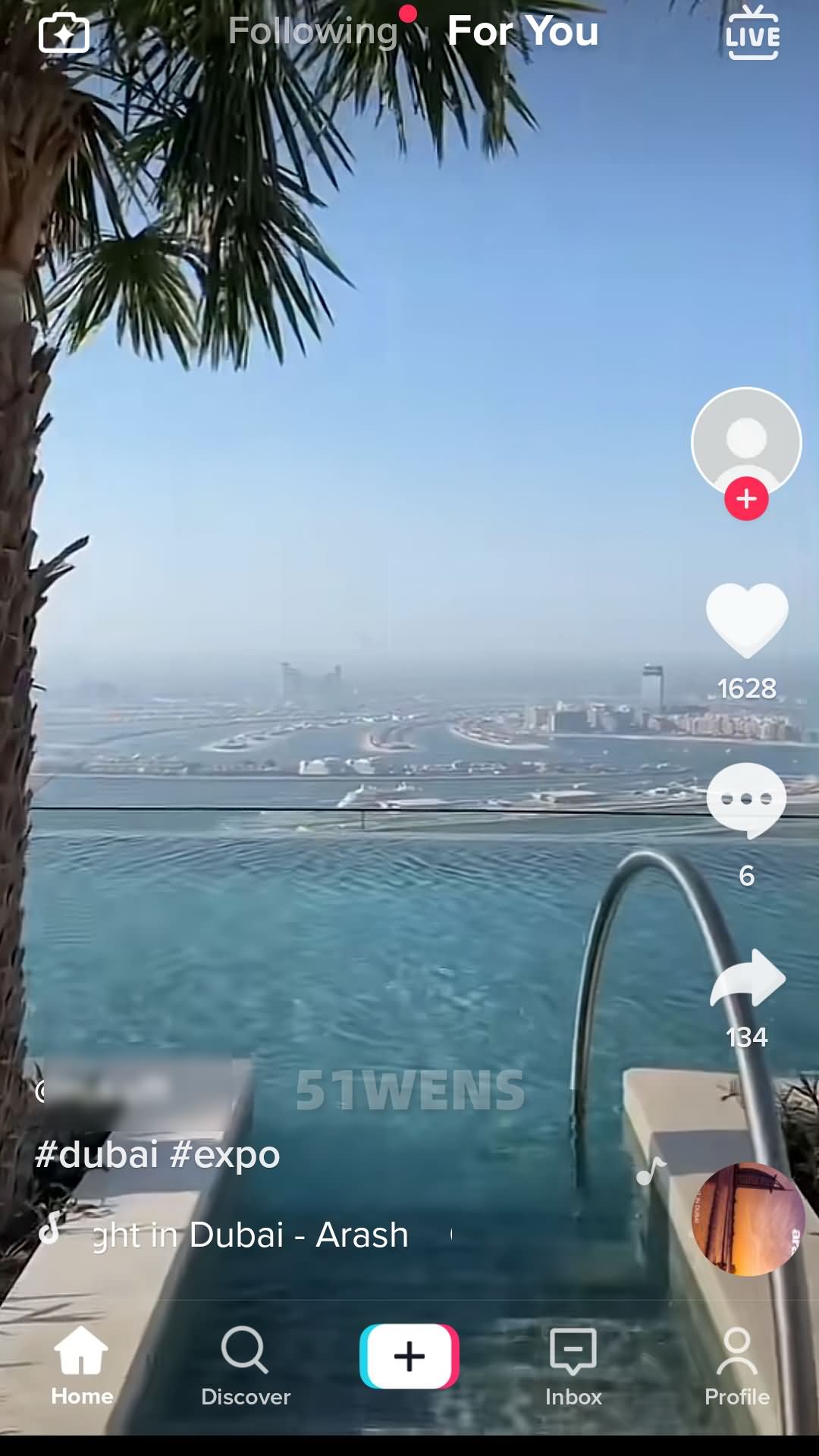Open the LIVE streams icon
The height and width of the screenshot is (1456, 819).
point(752,33)
